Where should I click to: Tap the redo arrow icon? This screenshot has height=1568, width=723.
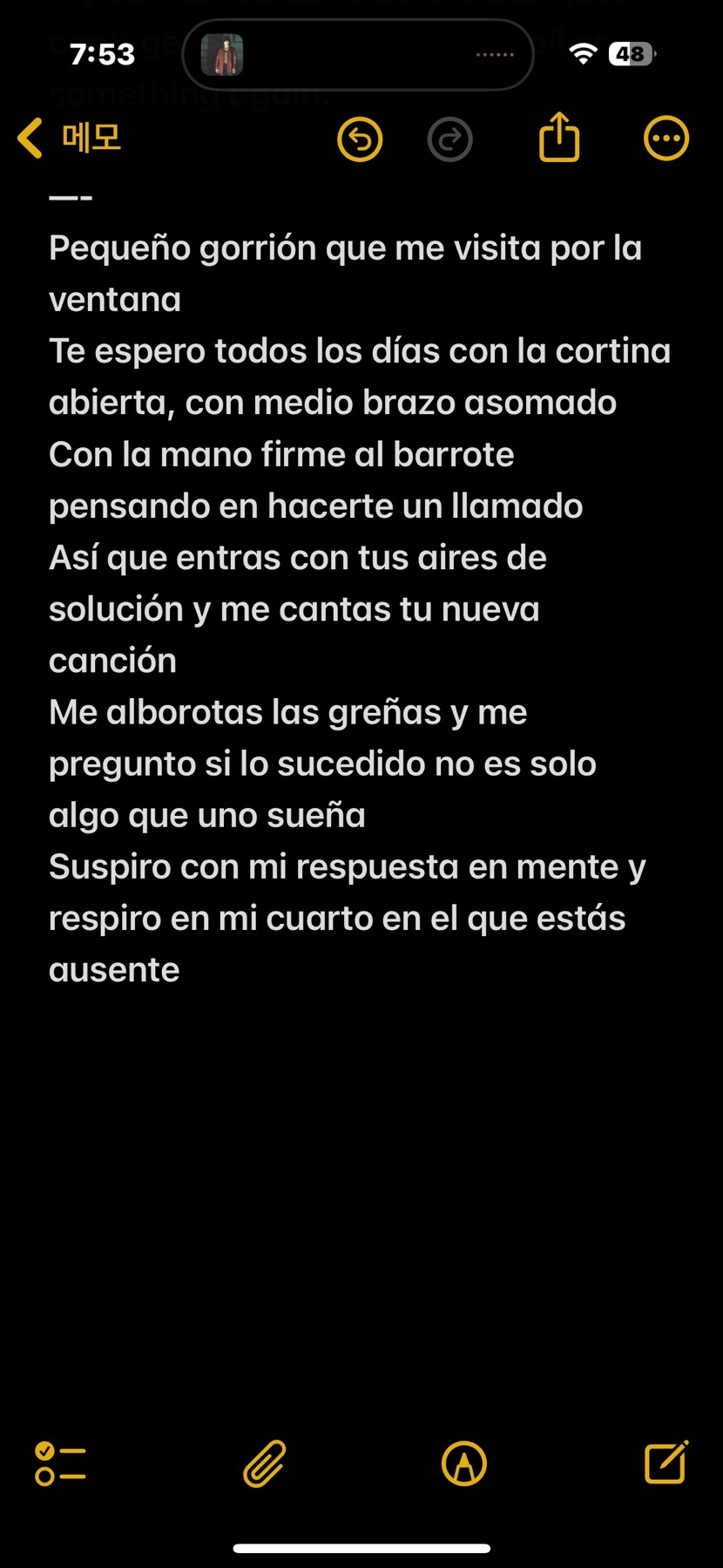pyautogui.click(x=450, y=139)
